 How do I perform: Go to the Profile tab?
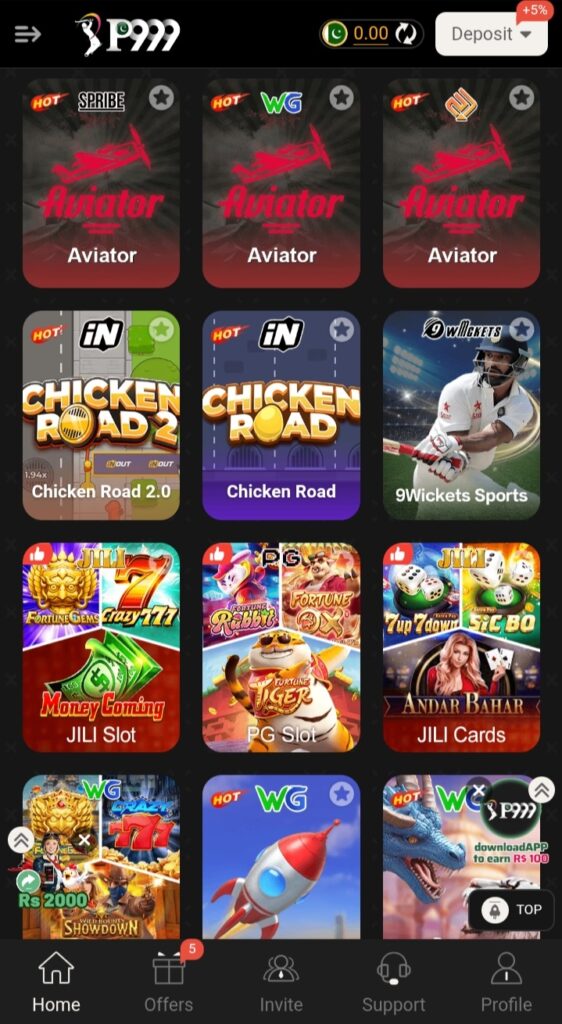(506, 981)
